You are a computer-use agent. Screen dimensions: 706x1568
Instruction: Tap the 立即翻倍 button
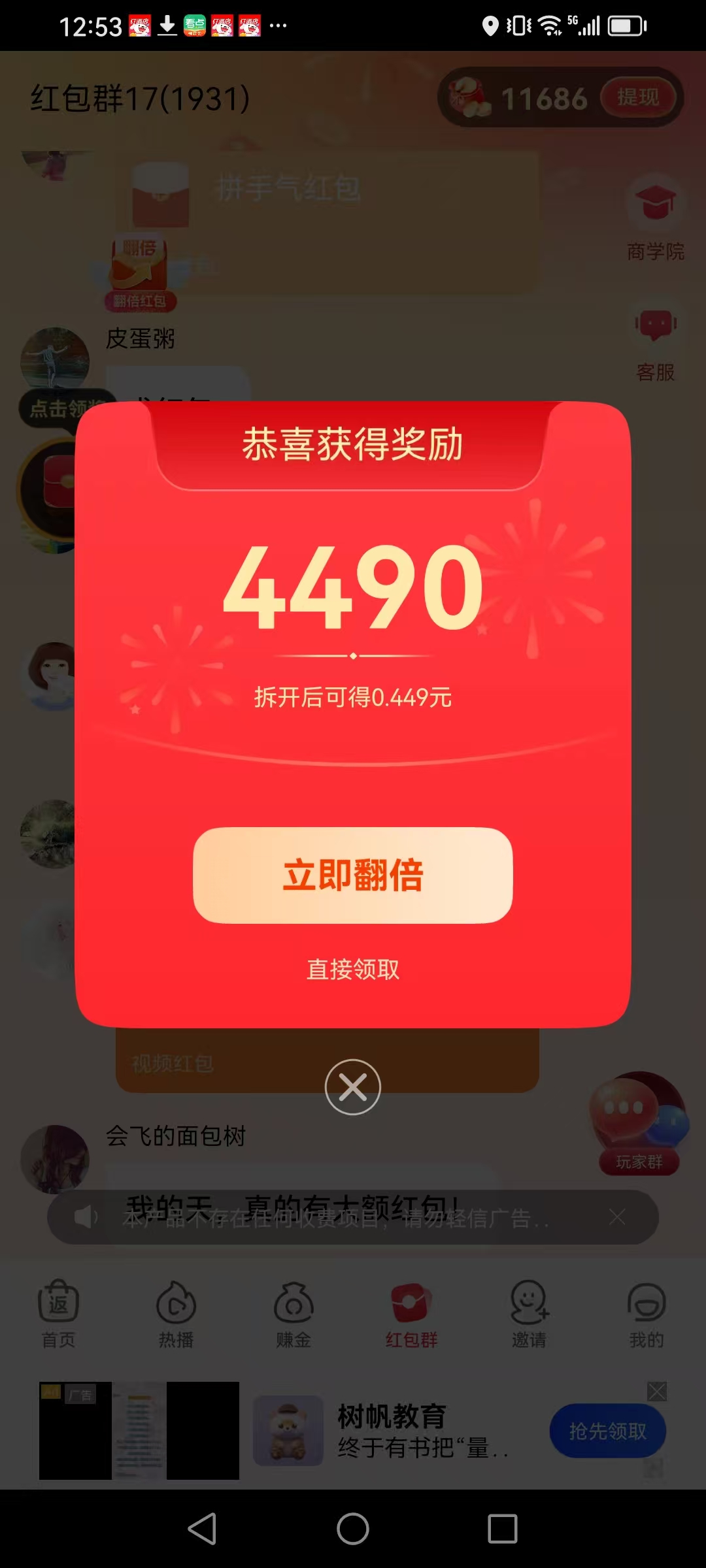tap(352, 875)
